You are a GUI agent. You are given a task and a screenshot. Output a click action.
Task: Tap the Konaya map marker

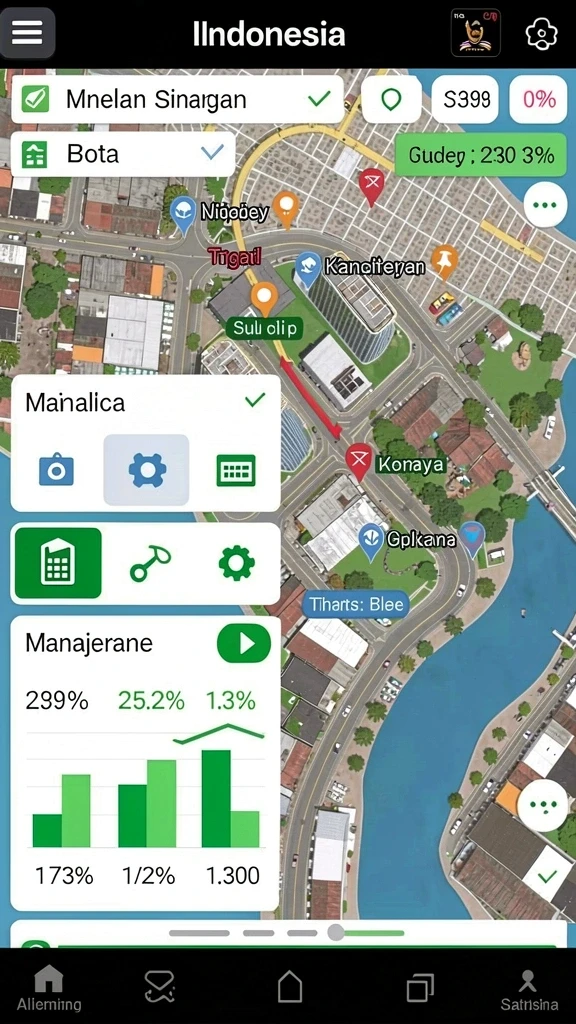pos(358,460)
